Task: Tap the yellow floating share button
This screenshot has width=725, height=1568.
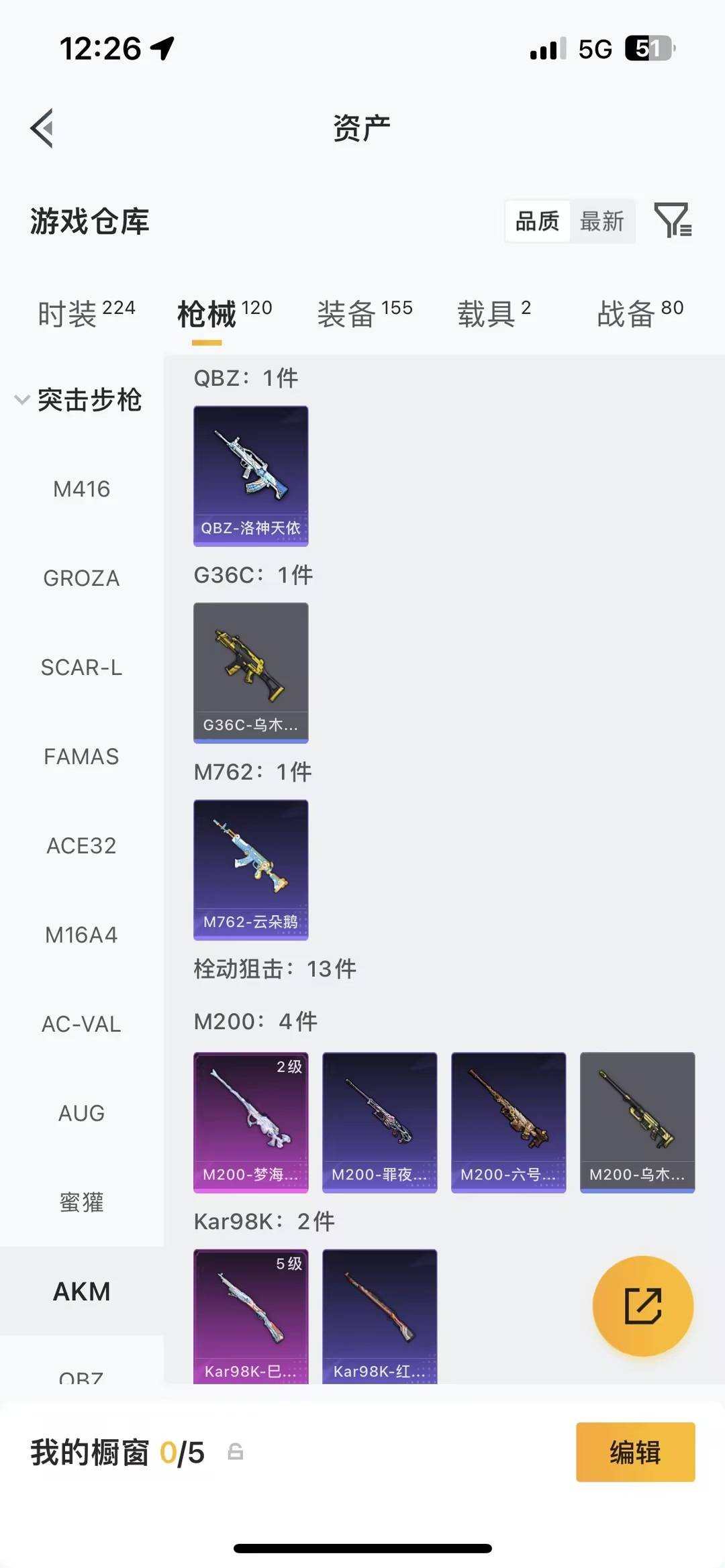Action: 642,1306
